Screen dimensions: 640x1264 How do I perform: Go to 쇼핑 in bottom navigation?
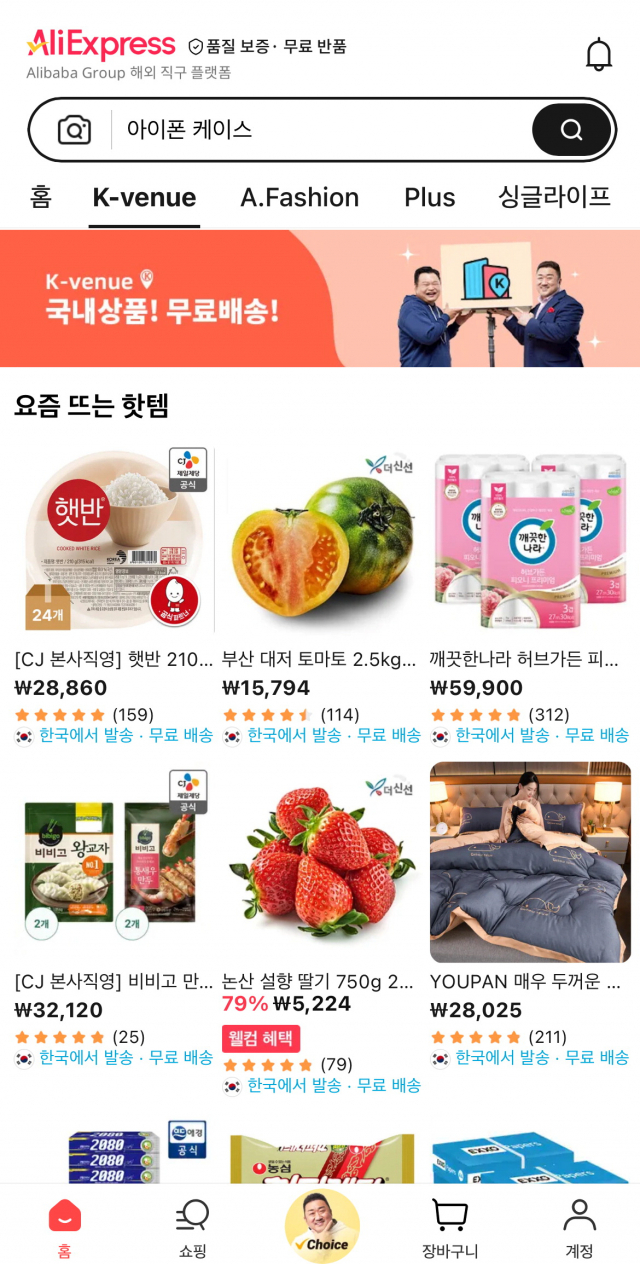[x=192, y=1229]
